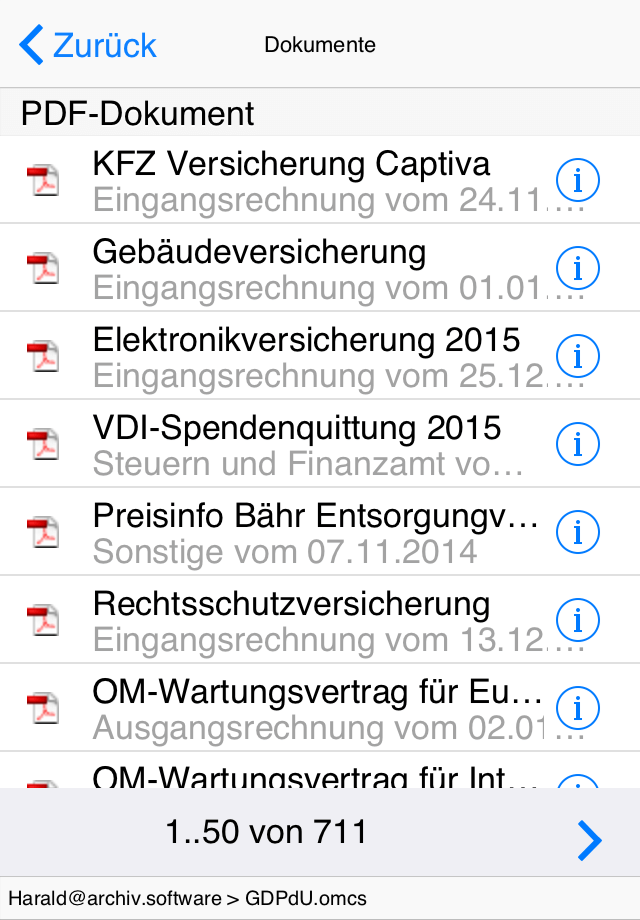The height and width of the screenshot is (920, 640).
Task: Open the Rechtsschutzversicherung document
Action: (x=290, y=620)
